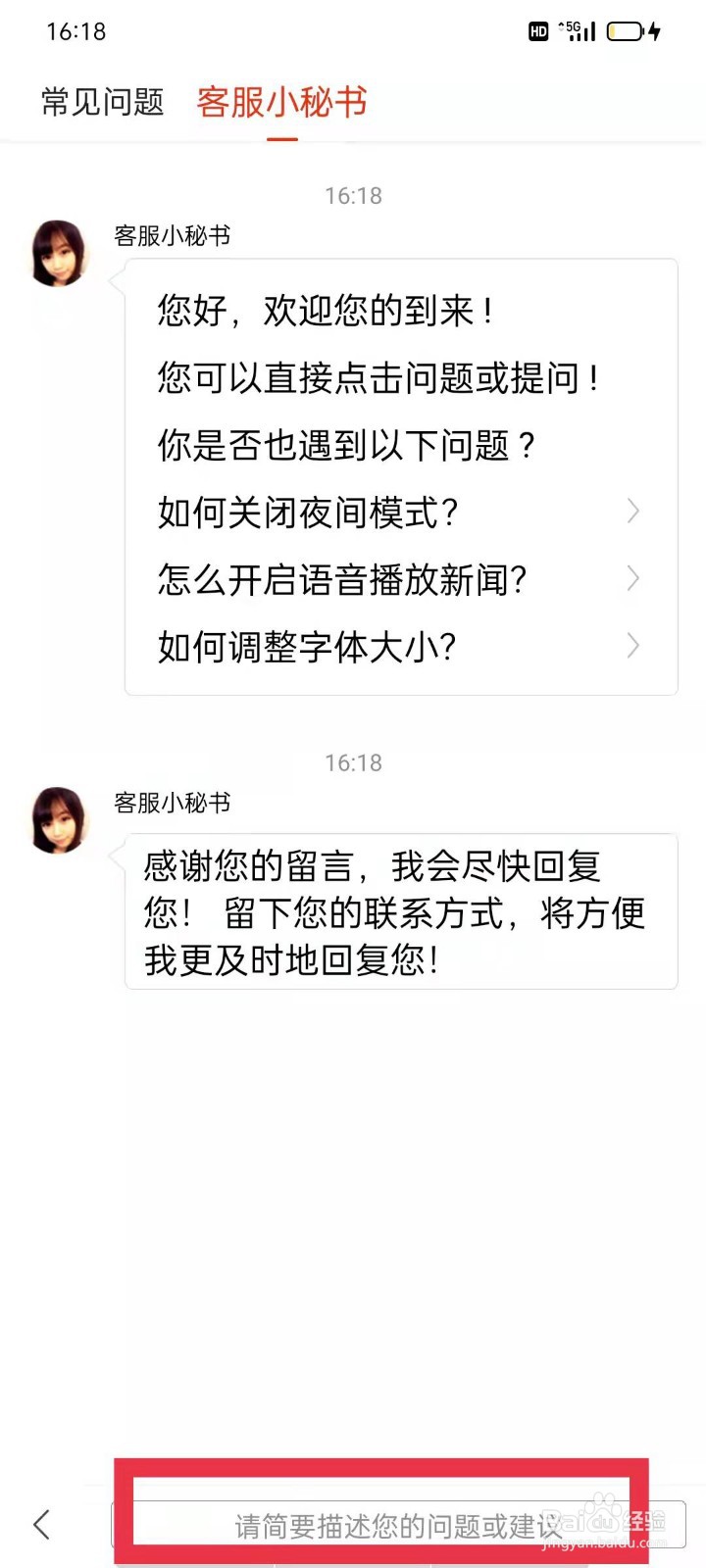Tap the clock showing 16:18 in status bar
The height and width of the screenshot is (1568, 706).
pyautogui.click(x=68, y=30)
